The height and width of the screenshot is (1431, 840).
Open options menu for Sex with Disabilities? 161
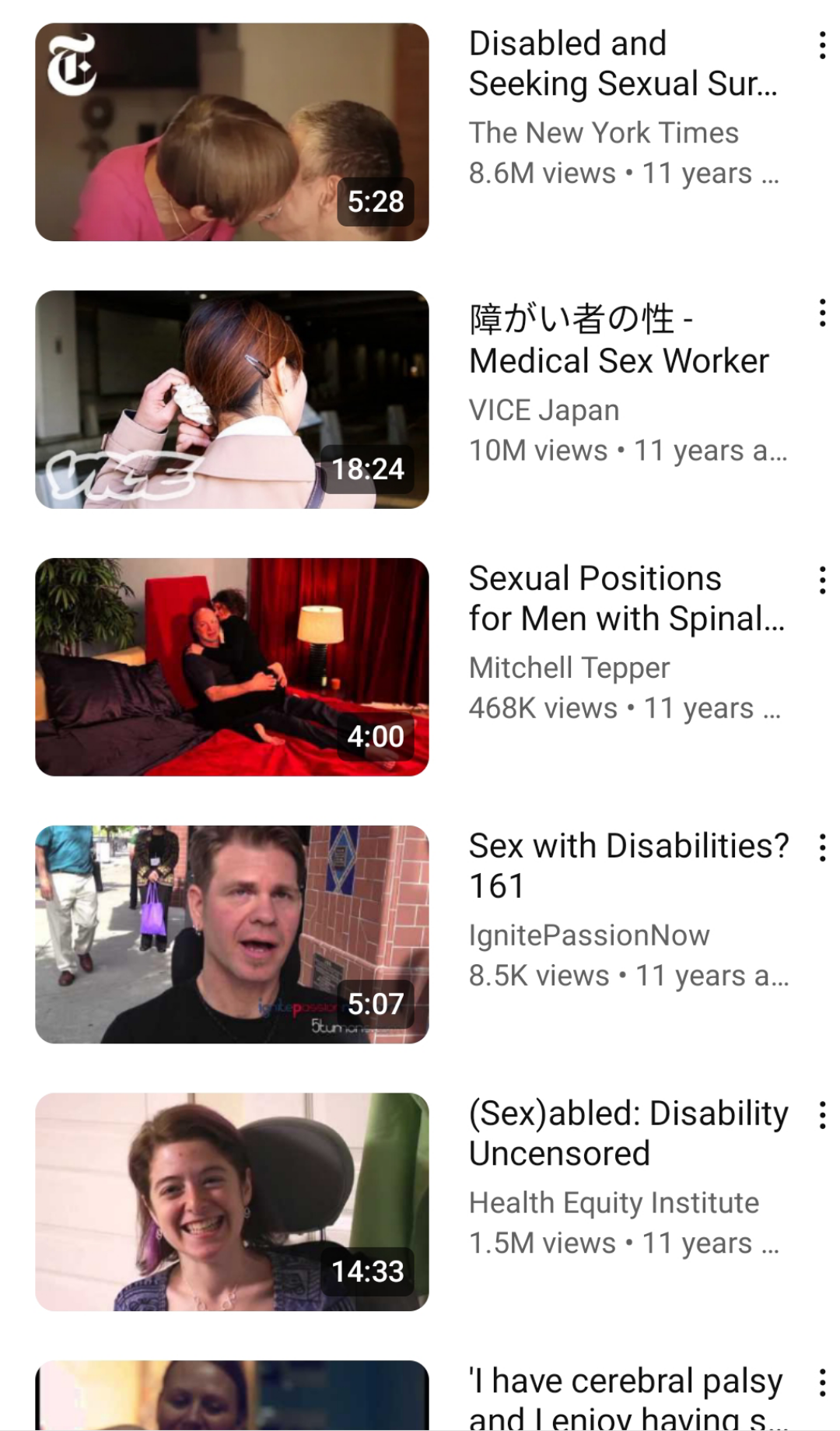point(822,848)
